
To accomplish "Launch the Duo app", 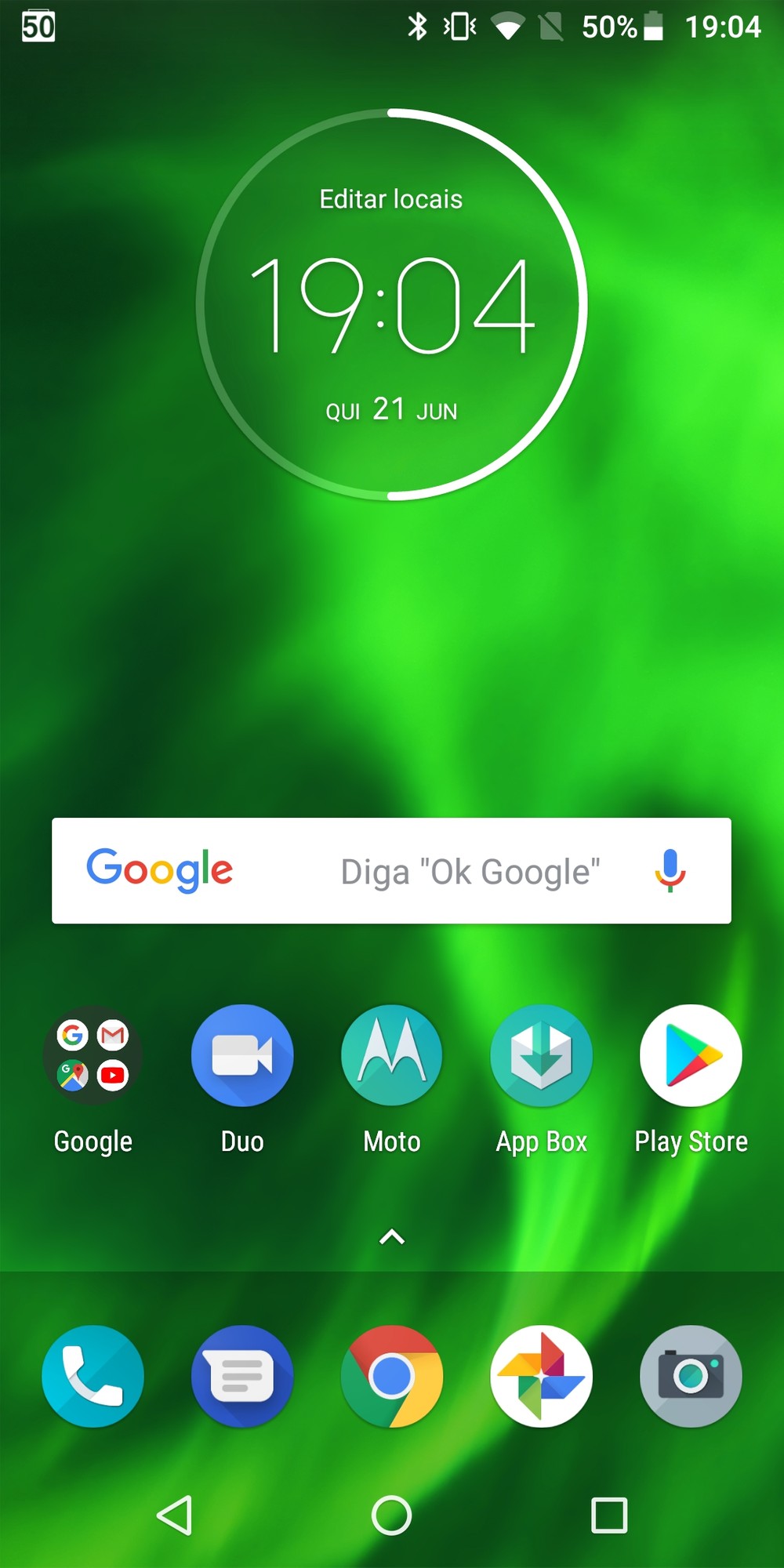I will (x=242, y=1055).
